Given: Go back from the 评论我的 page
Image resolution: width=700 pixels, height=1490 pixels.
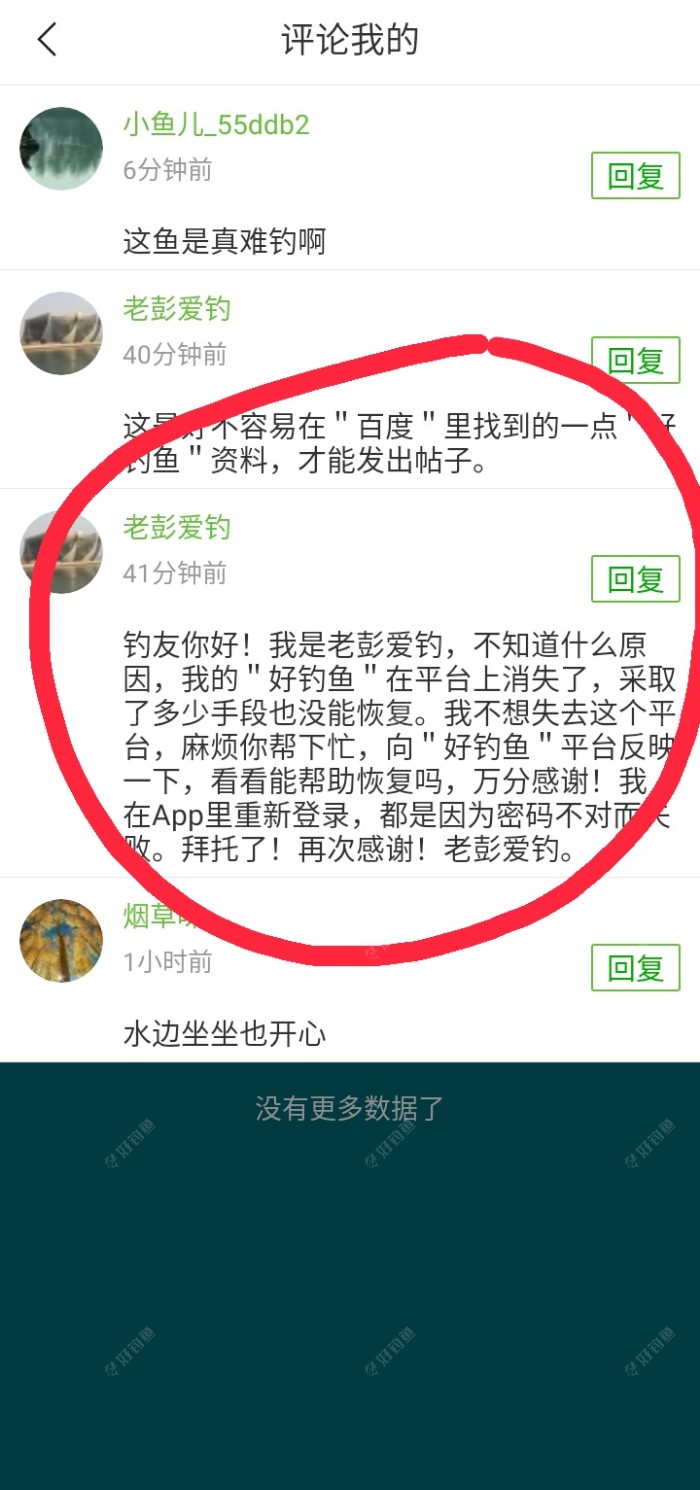Looking at the screenshot, I should (47, 41).
